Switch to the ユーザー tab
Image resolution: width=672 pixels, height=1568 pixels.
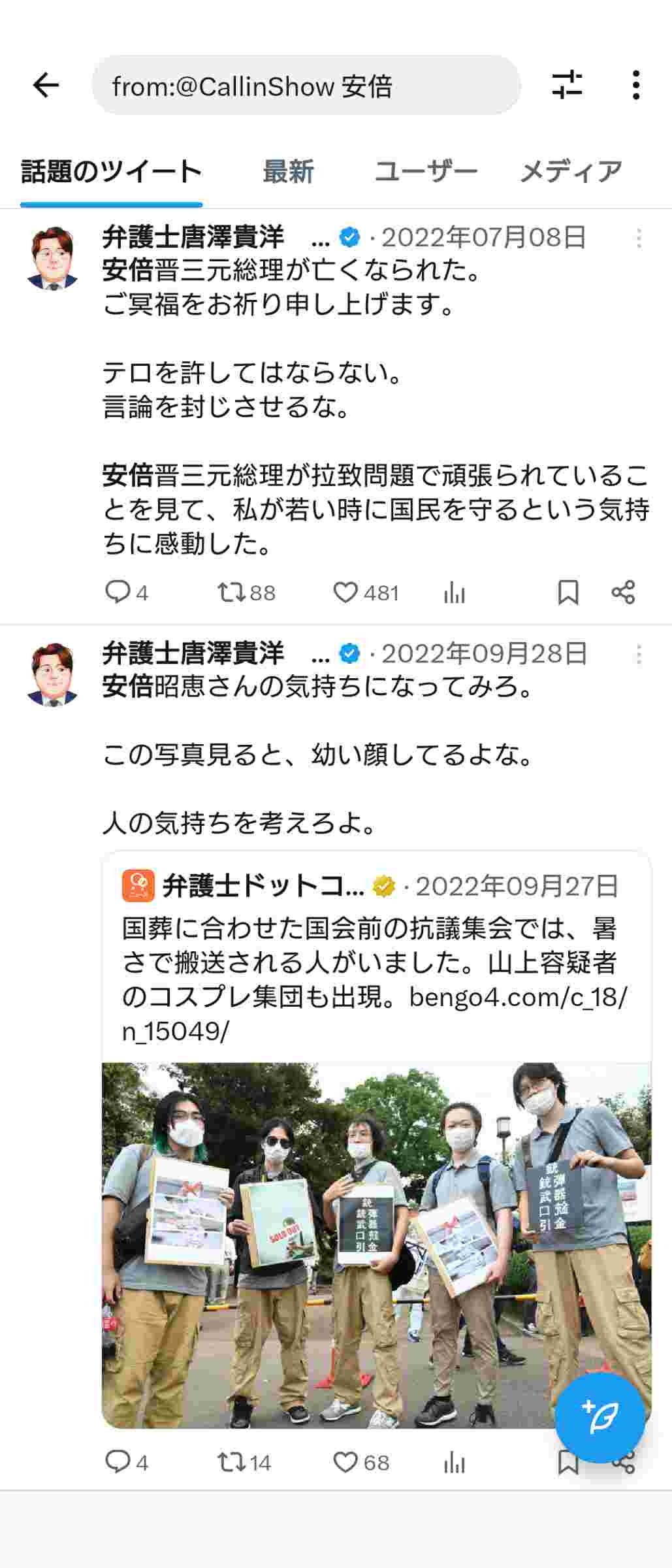click(426, 172)
